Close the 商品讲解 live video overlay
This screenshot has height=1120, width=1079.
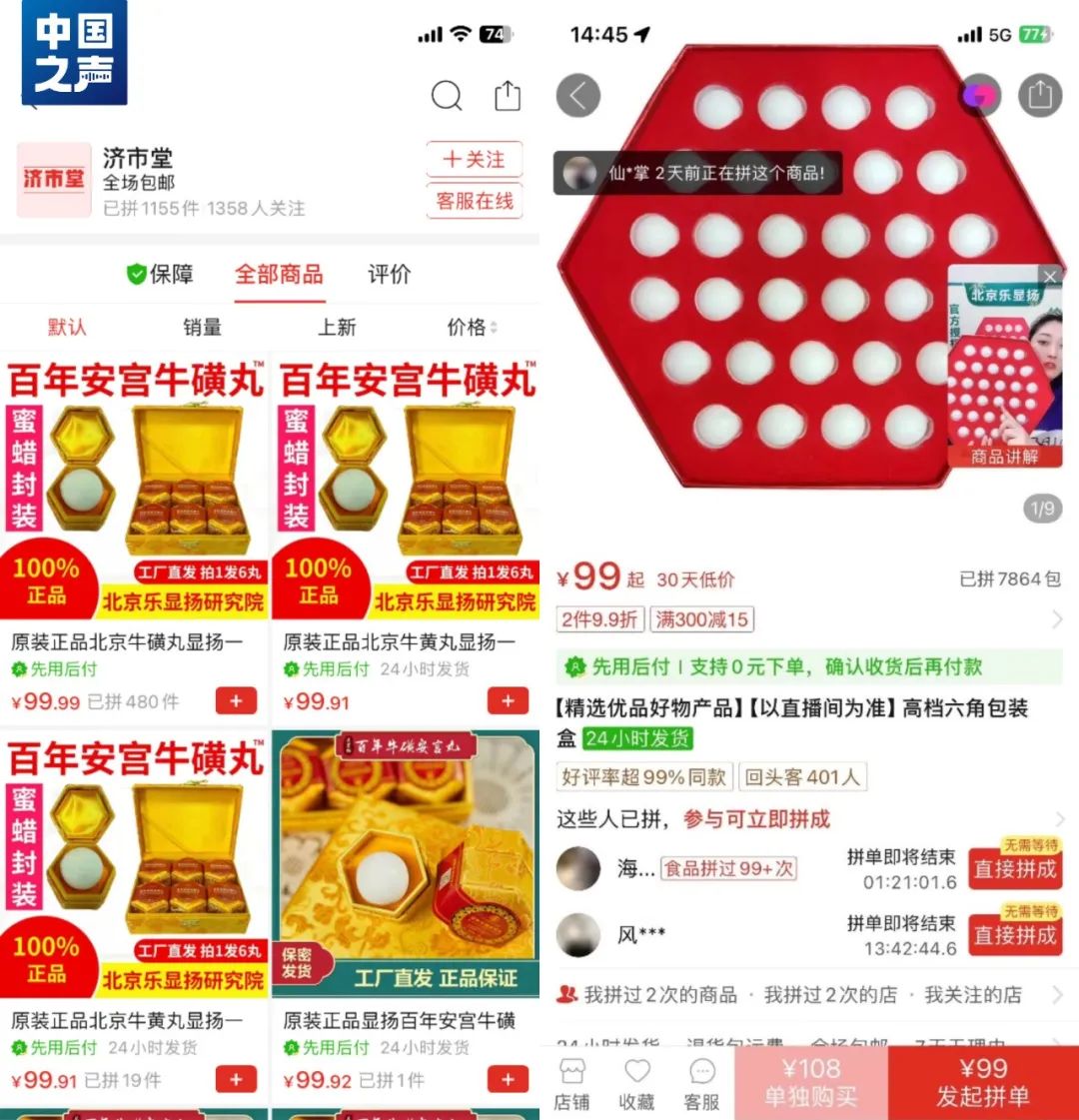[1049, 277]
